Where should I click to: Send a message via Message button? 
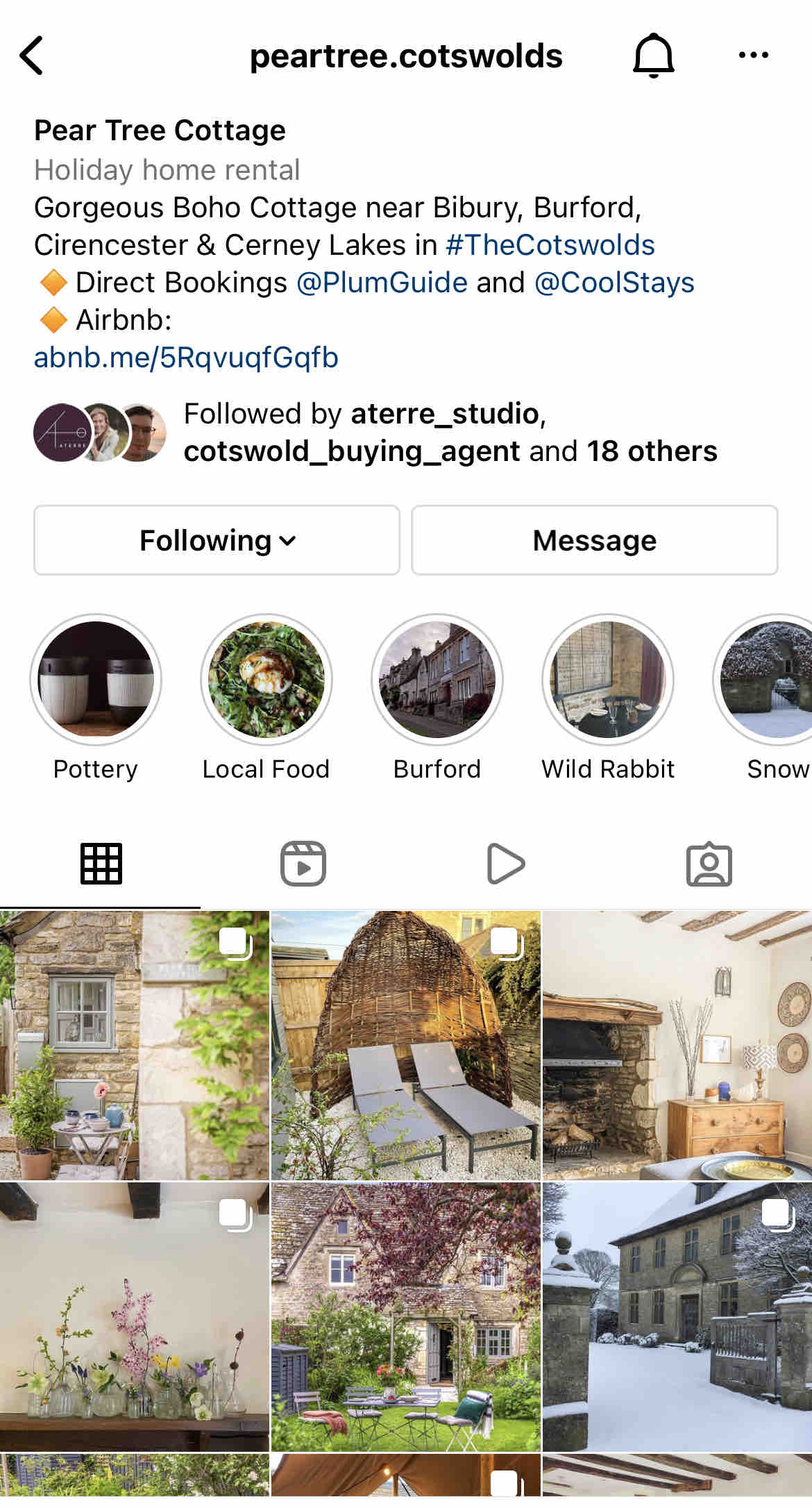594,540
